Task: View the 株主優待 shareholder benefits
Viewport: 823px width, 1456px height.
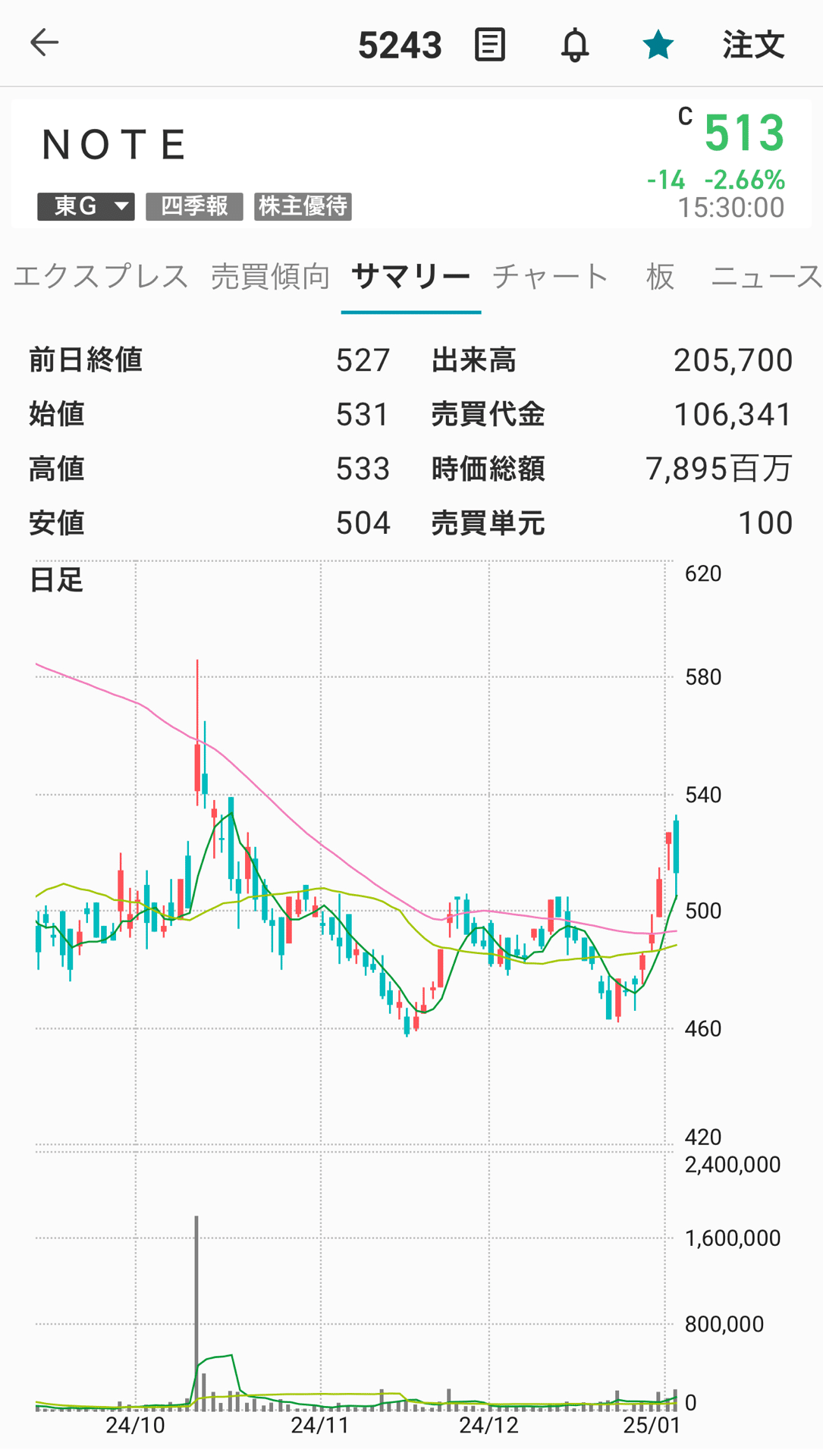Action: pyautogui.click(x=302, y=206)
